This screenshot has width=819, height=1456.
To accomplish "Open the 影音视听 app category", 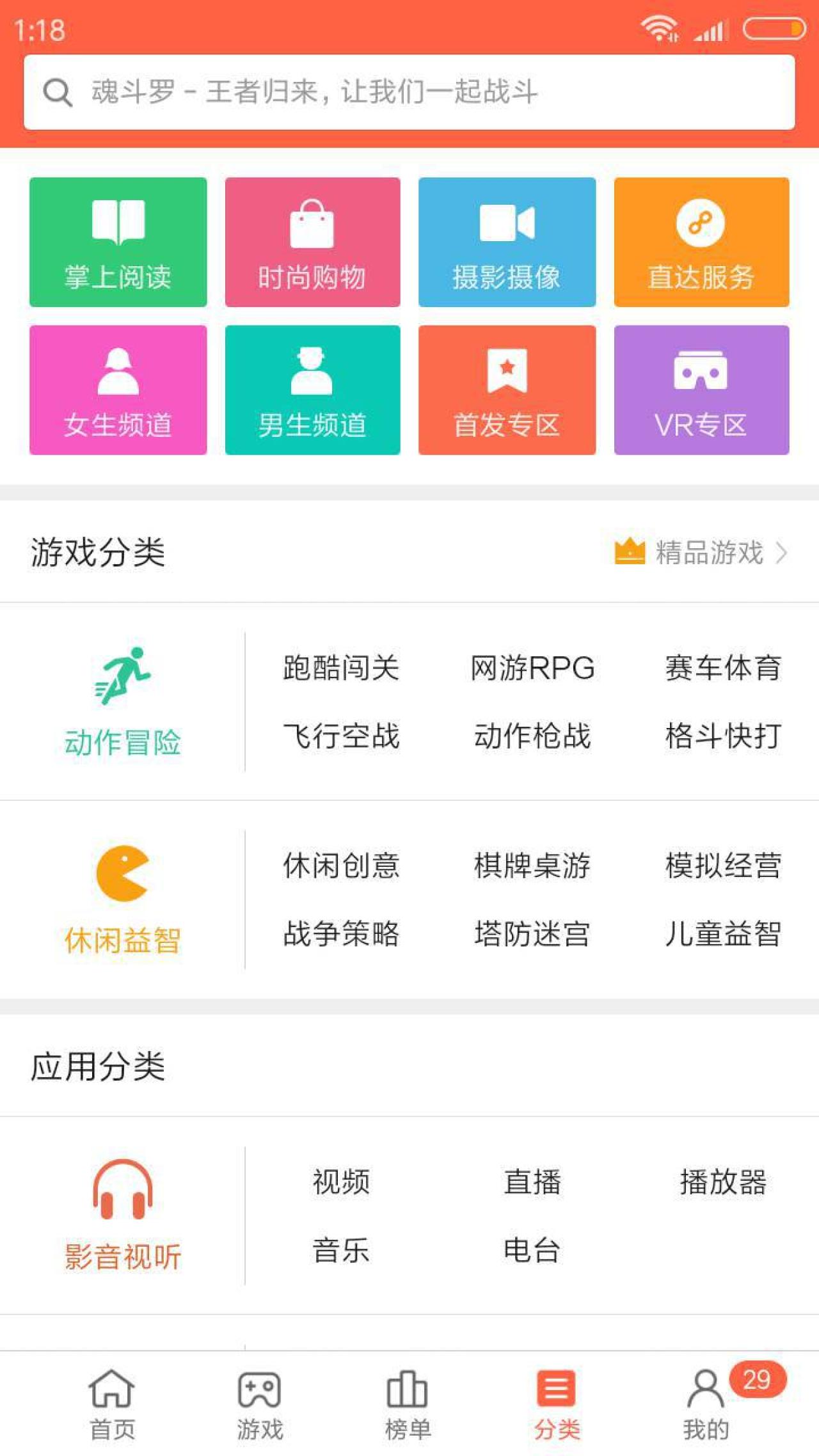I will (x=122, y=1215).
